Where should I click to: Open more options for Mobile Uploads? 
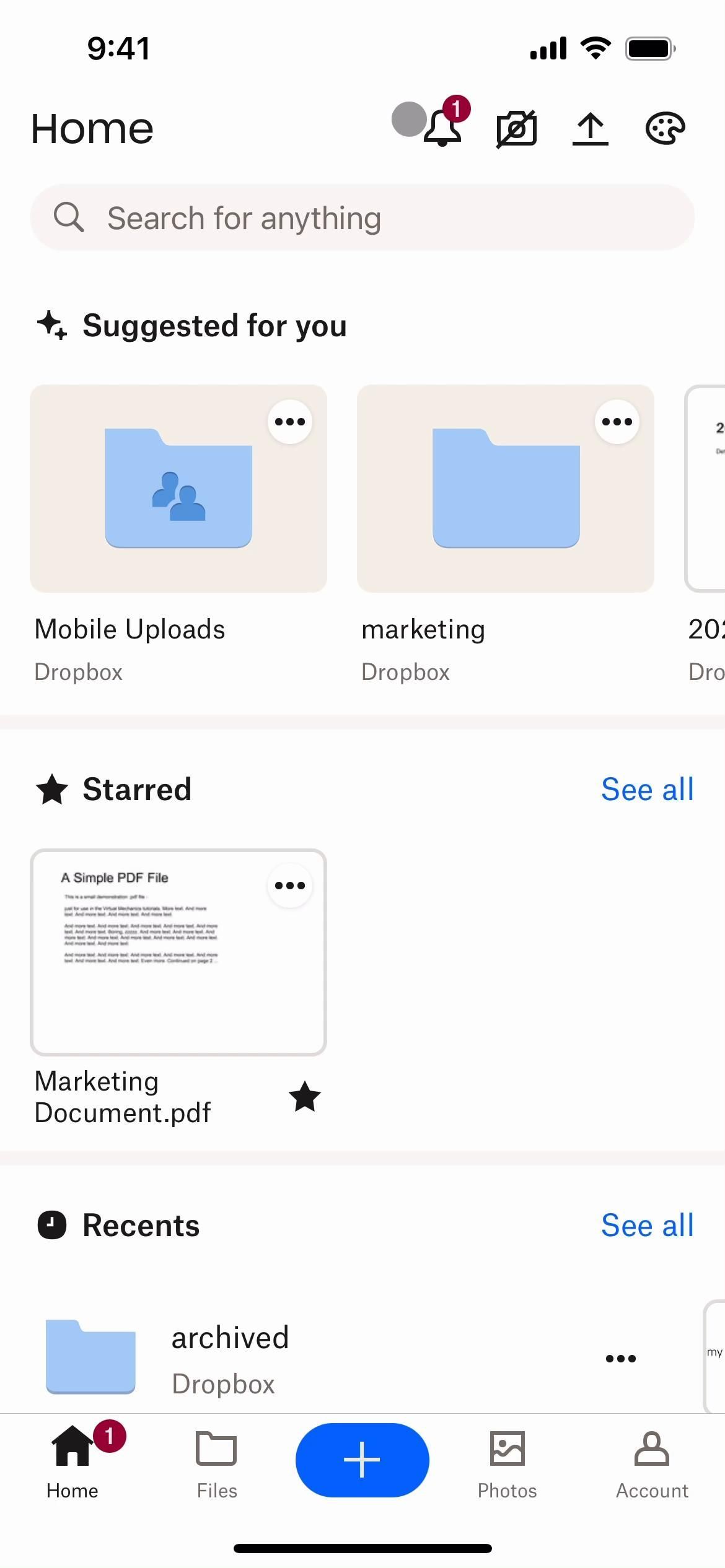(x=290, y=422)
